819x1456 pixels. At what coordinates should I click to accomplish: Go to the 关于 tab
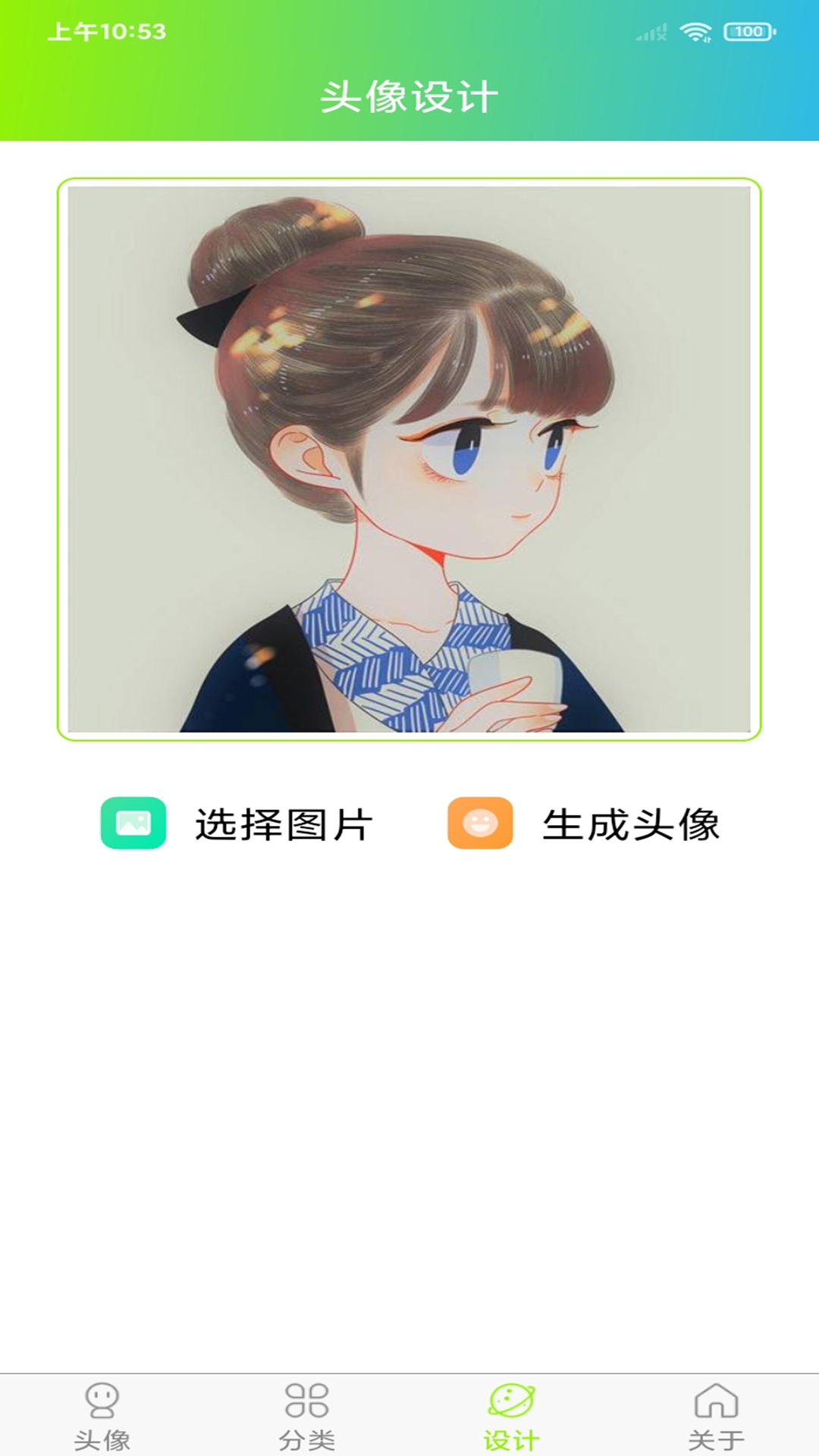tap(717, 1417)
